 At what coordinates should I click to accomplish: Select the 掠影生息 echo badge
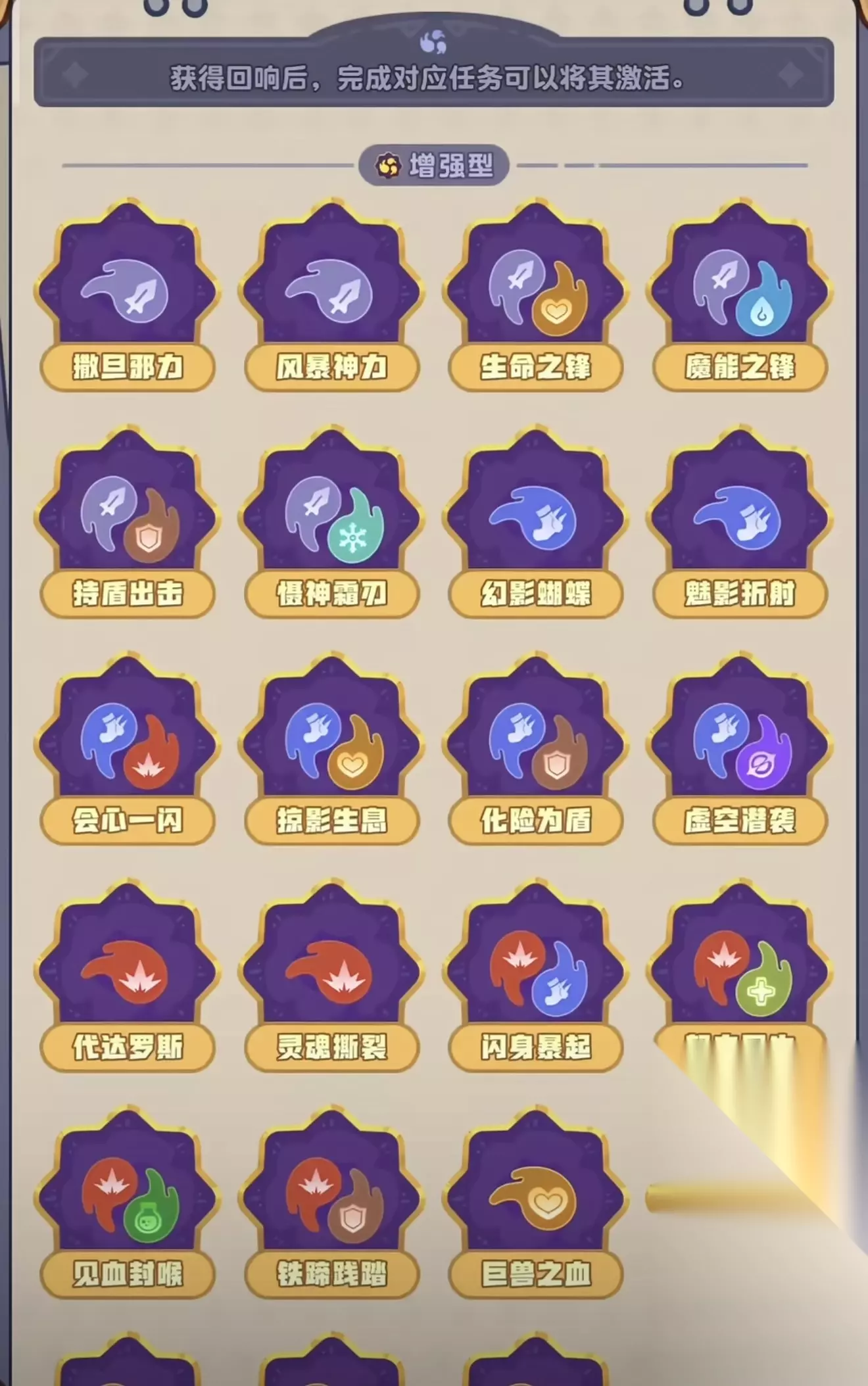click(x=332, y=750)
